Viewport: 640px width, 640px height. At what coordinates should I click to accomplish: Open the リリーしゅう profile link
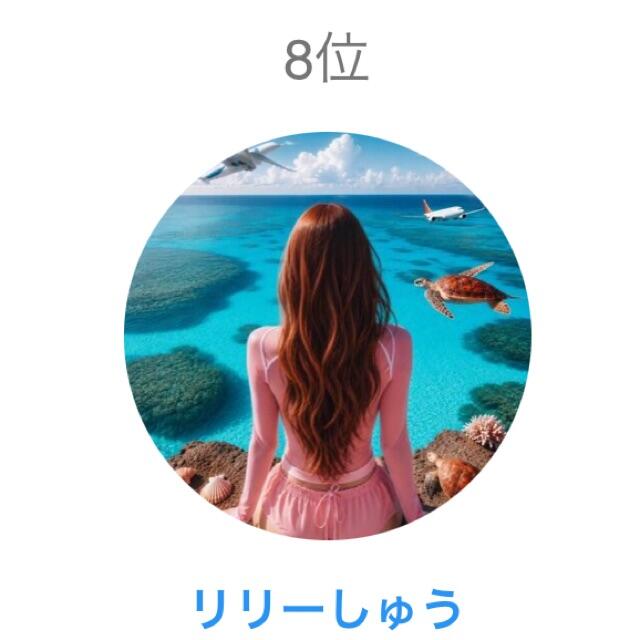coord(327,609)
